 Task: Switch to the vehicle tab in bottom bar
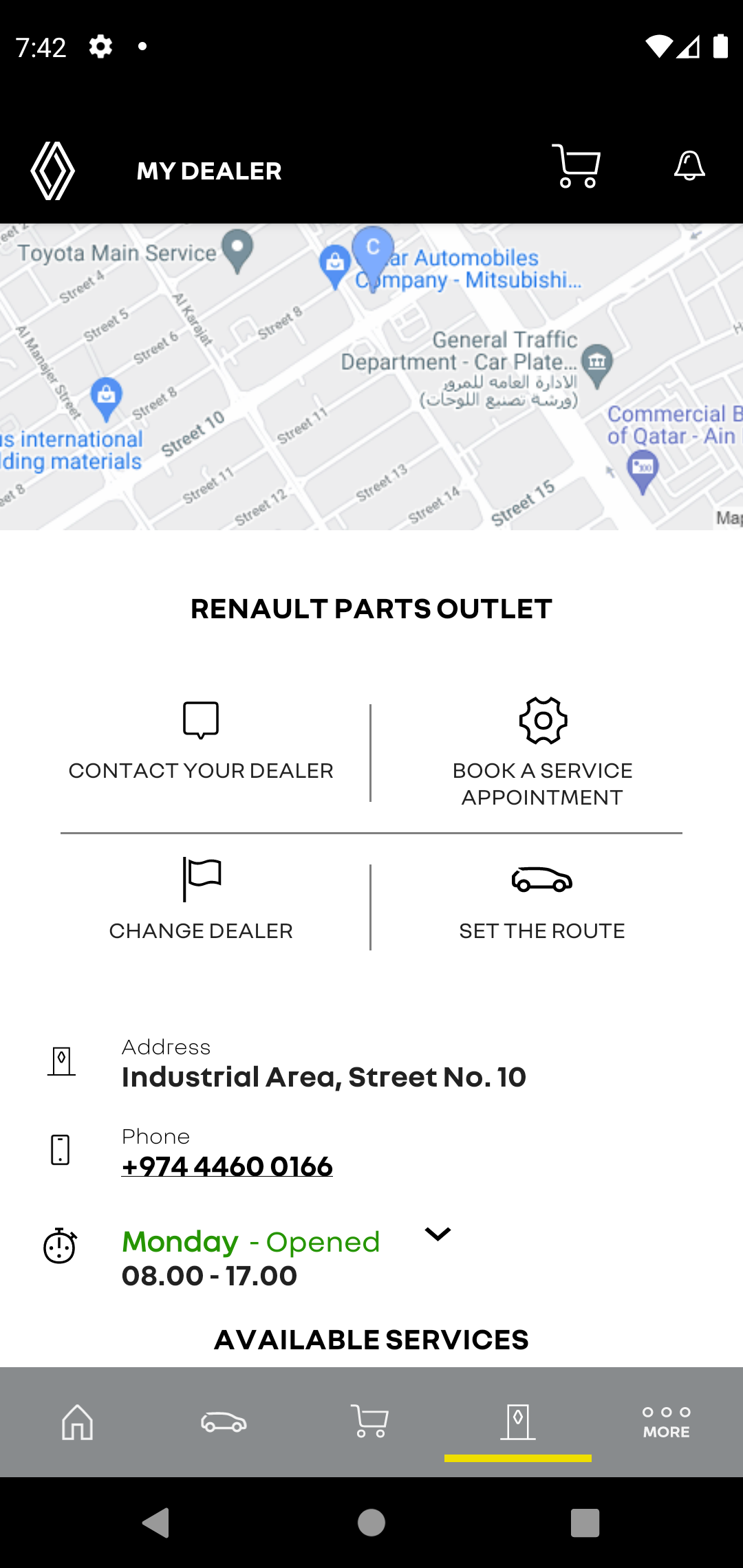pyautogui.click(x=224, y=1422)
